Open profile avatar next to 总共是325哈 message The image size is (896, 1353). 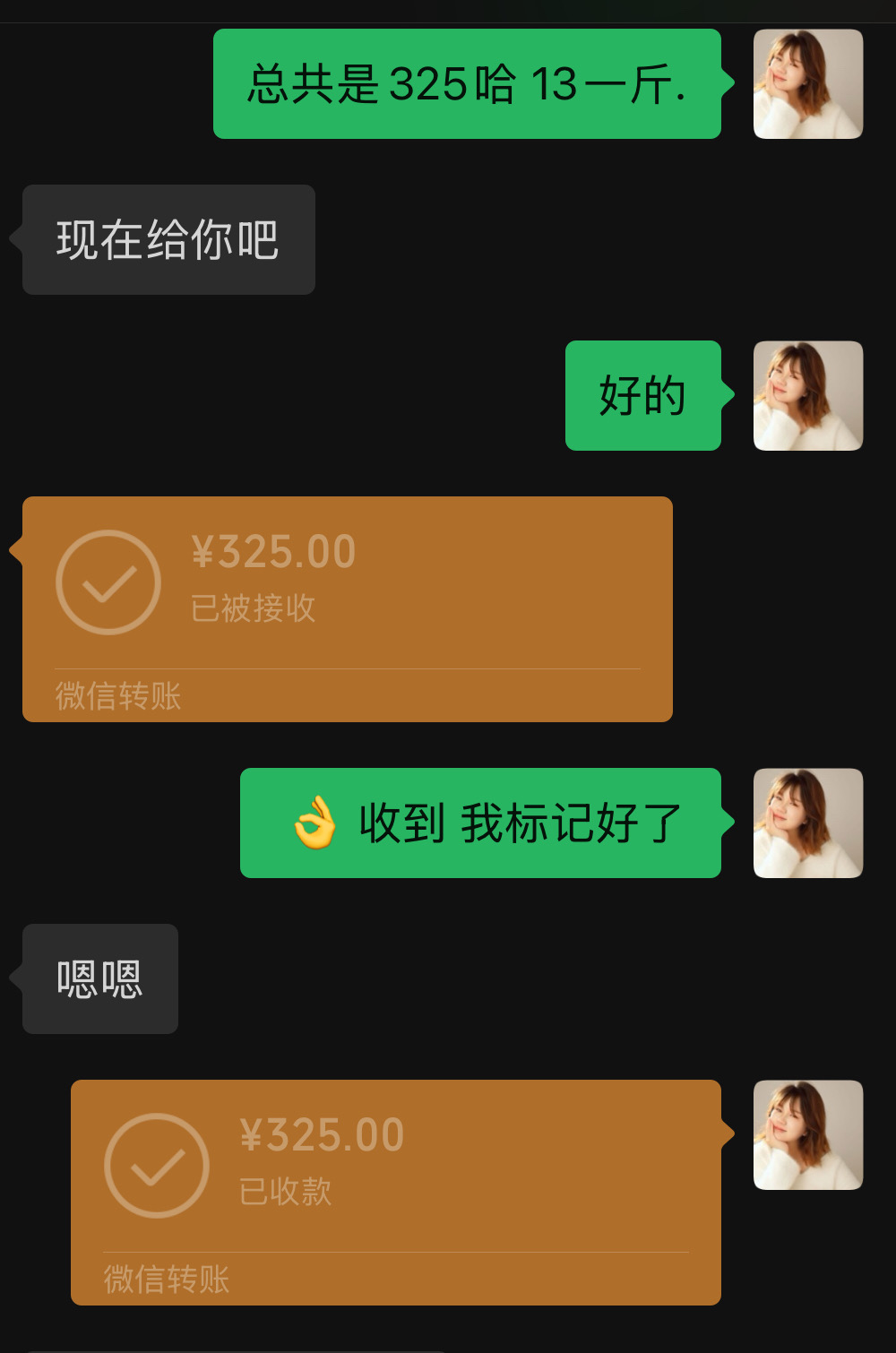(807, 83)
